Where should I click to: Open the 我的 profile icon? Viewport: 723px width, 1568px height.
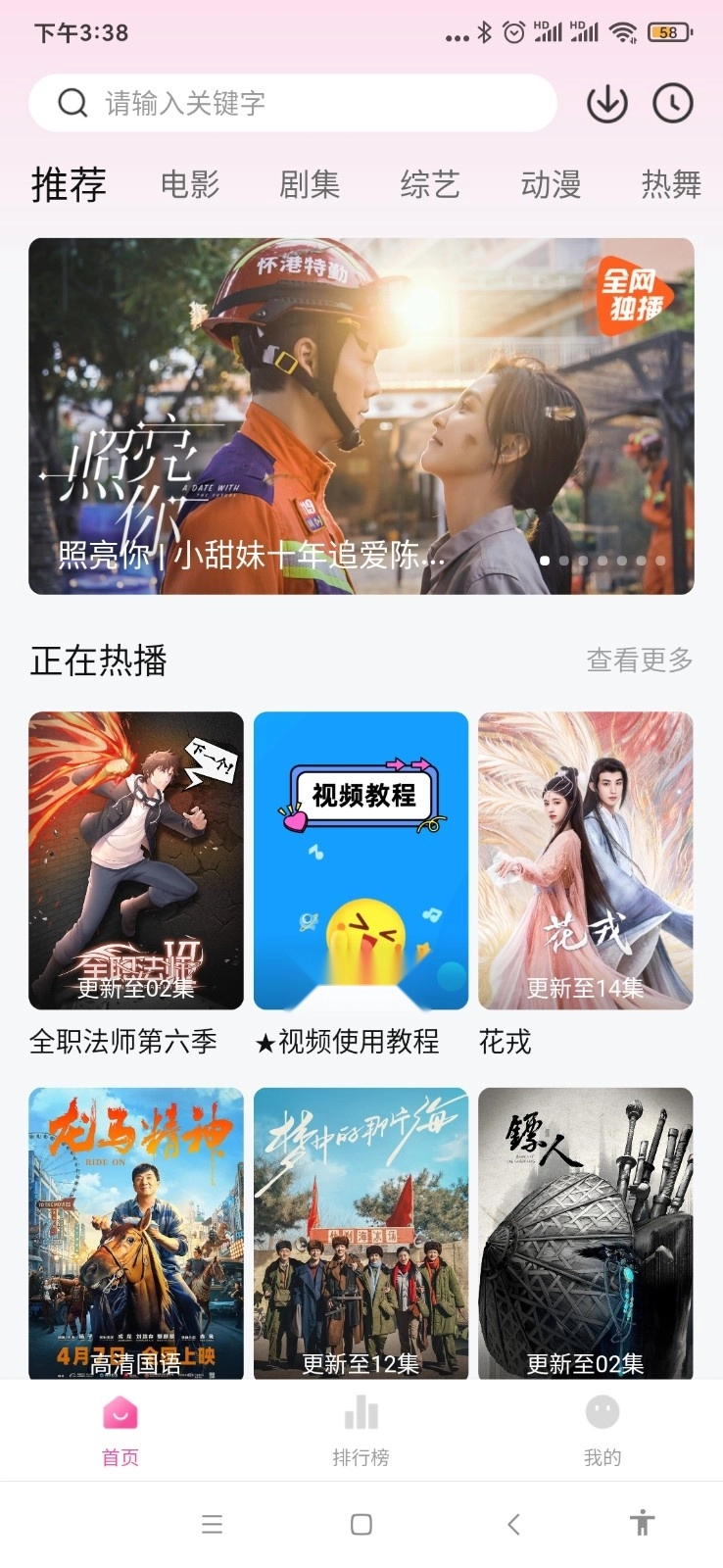click(602, 1412)
